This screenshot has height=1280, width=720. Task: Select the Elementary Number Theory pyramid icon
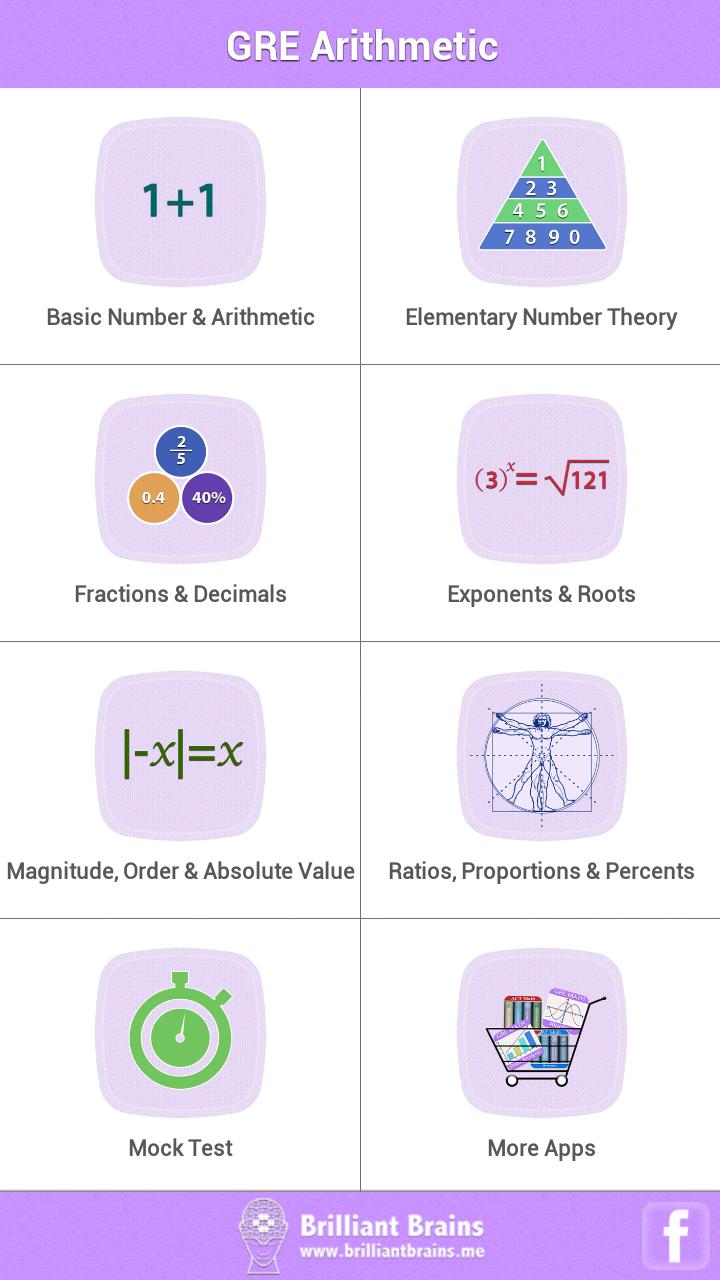pyautogui.click(x=540, y=200)
